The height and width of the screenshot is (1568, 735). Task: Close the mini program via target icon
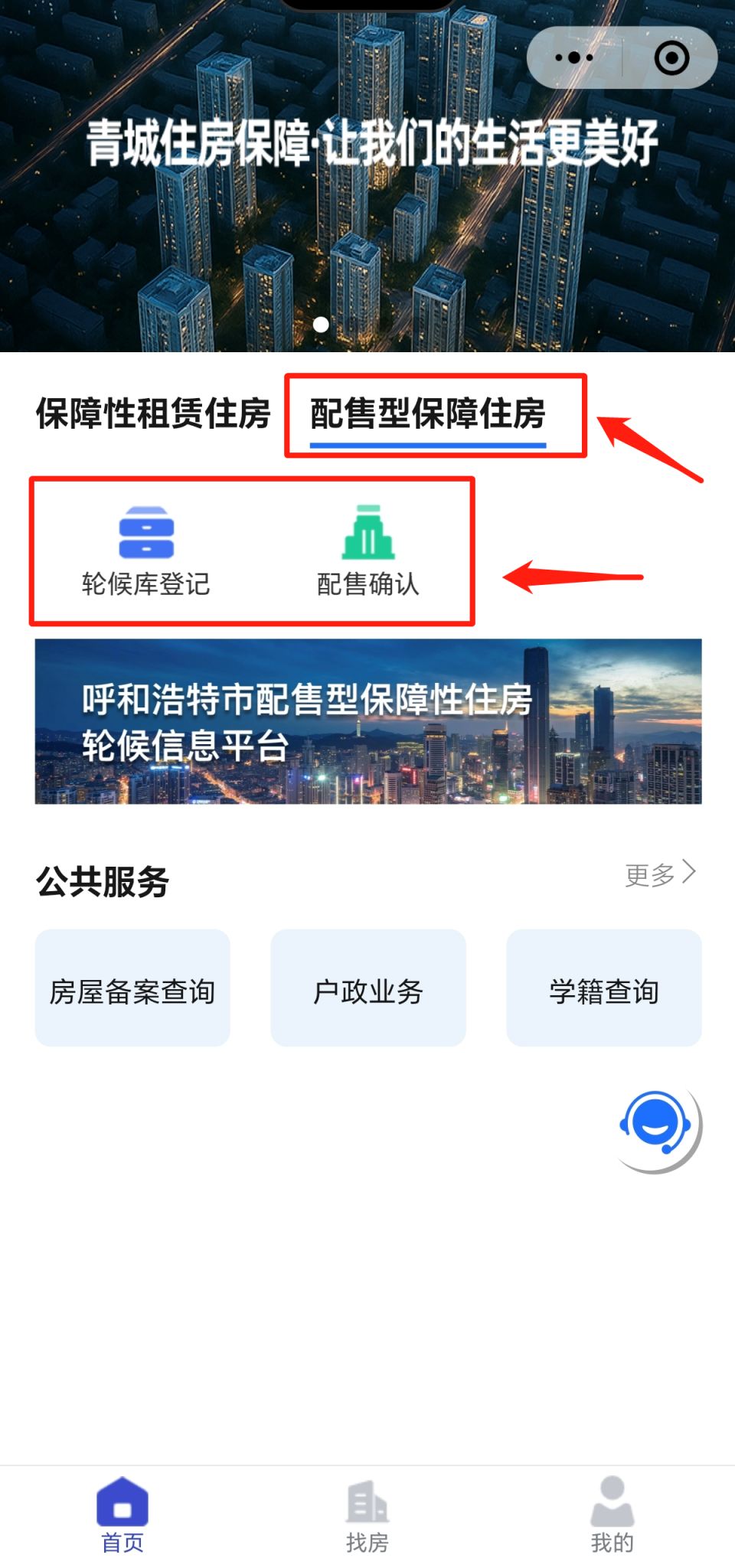click(671, 58)
